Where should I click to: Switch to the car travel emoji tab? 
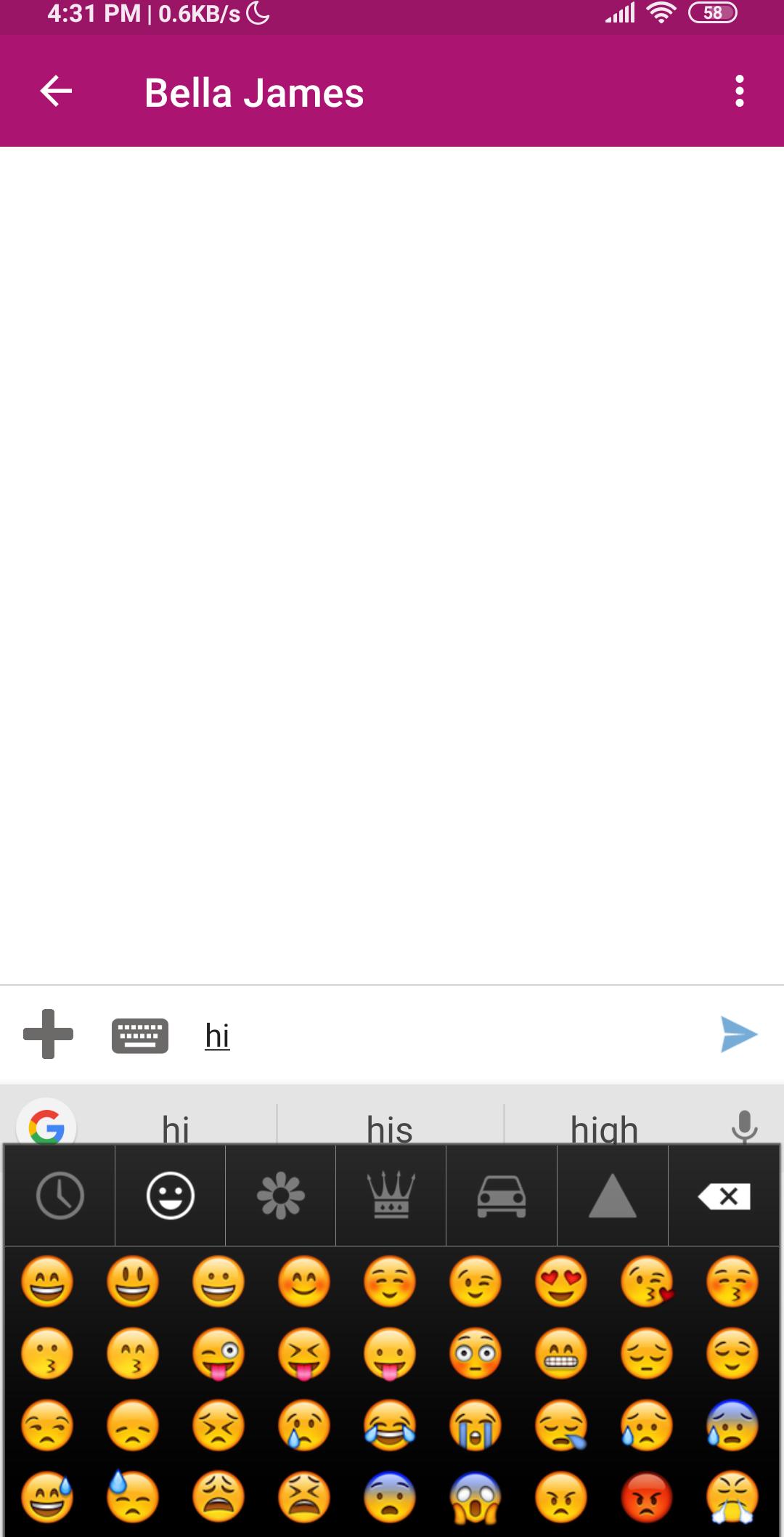coord(502,1196)
